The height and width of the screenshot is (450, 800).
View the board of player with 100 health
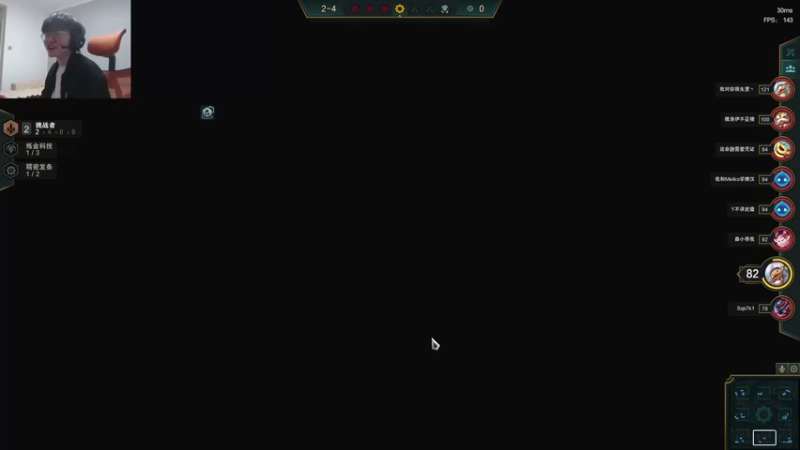[782, 119]
